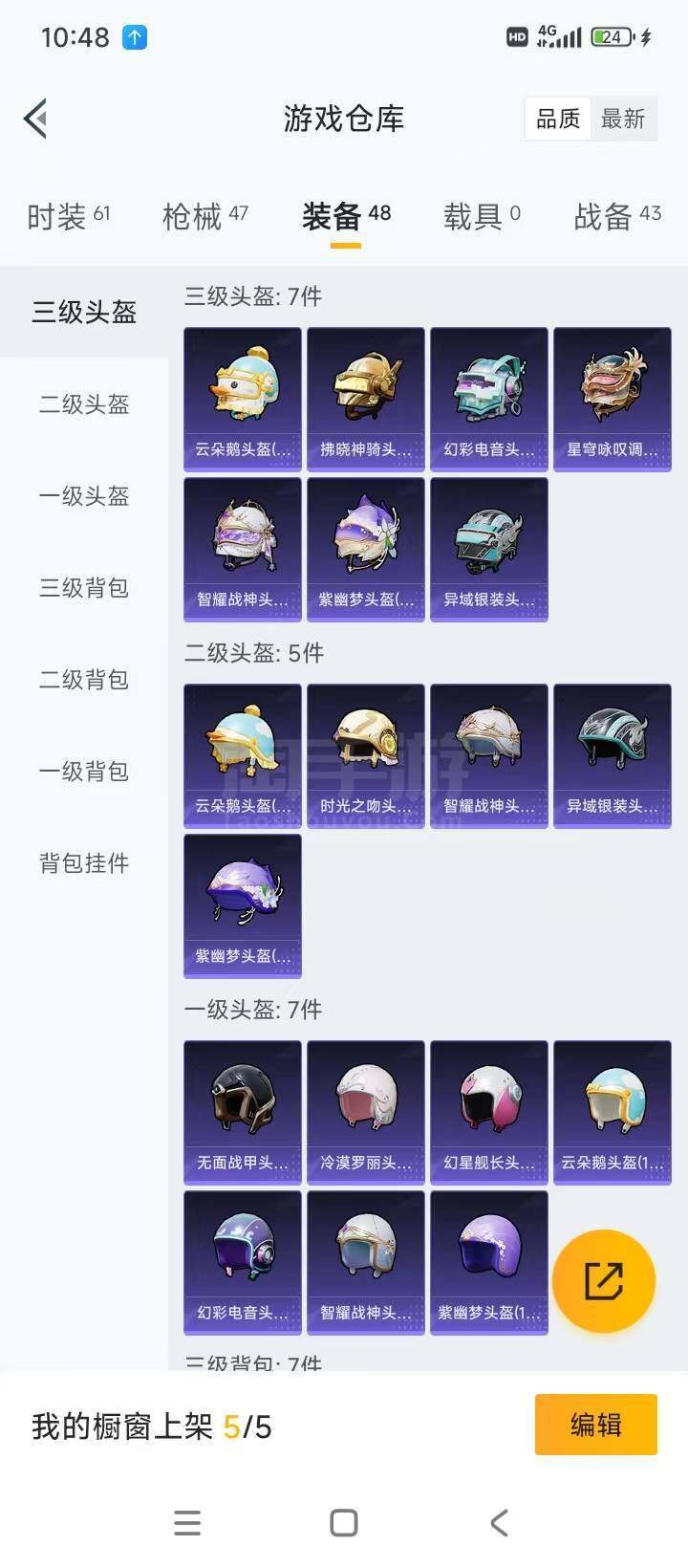The height and width of the screenshot is (1568, 688).
Task: View the 星穹咏叹调 helmet
Action: 613,399
